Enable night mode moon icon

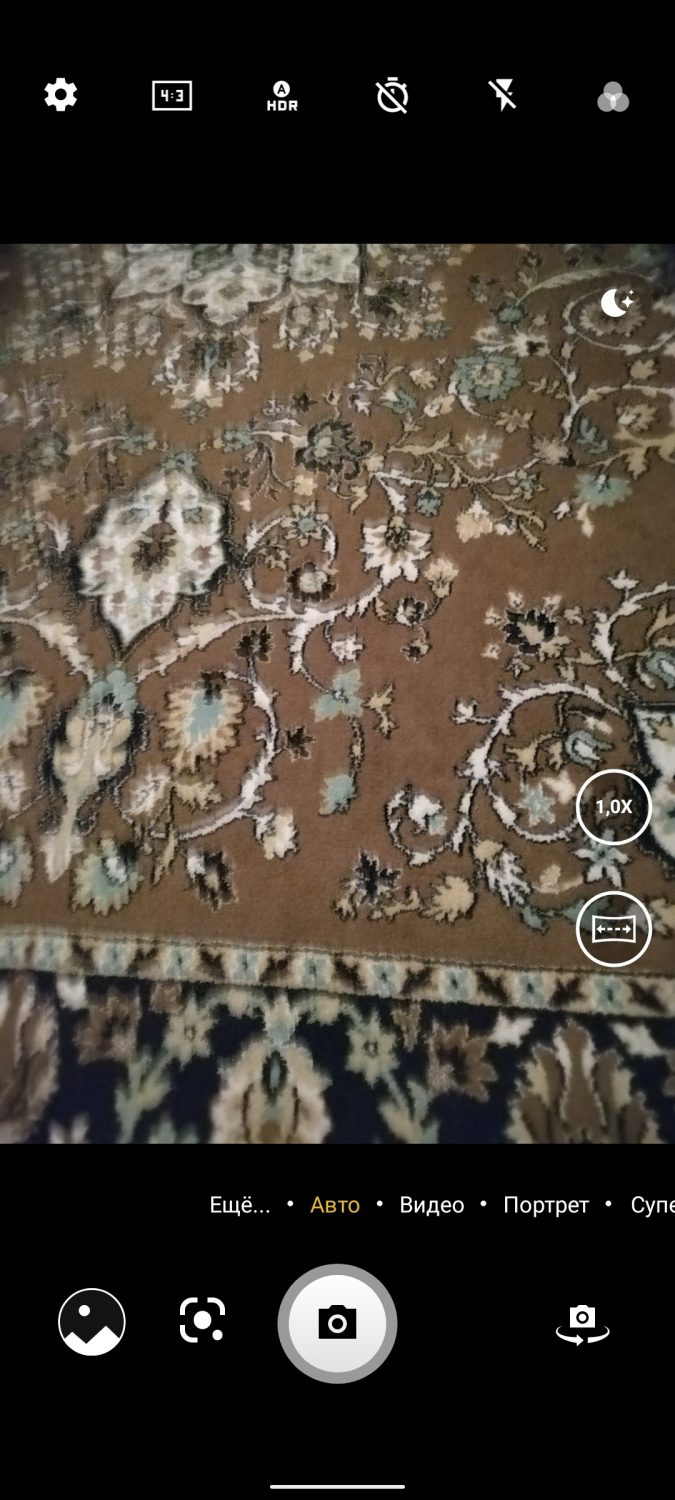[618, 301]
